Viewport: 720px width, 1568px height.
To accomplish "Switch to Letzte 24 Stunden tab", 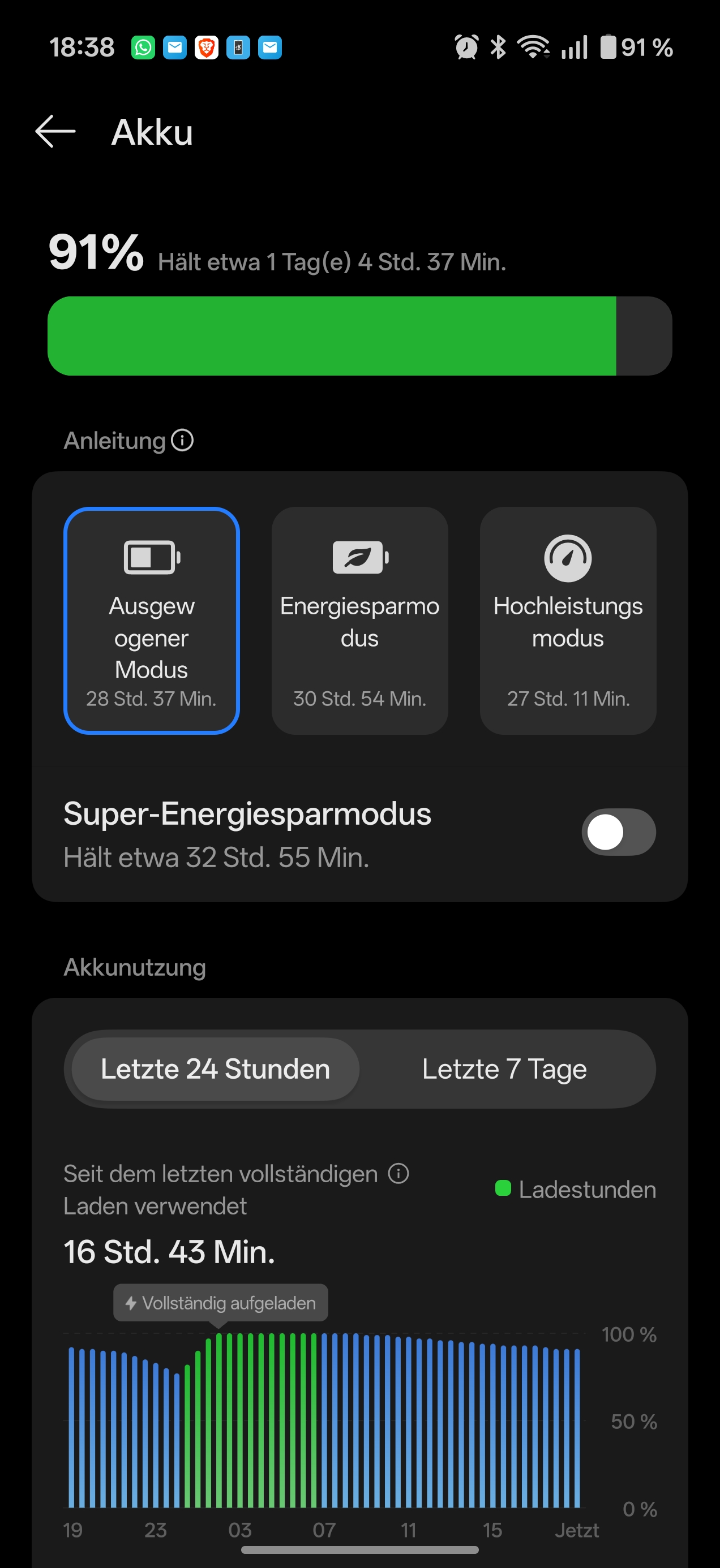I will pyautogui.click(x=215, y=1069).
